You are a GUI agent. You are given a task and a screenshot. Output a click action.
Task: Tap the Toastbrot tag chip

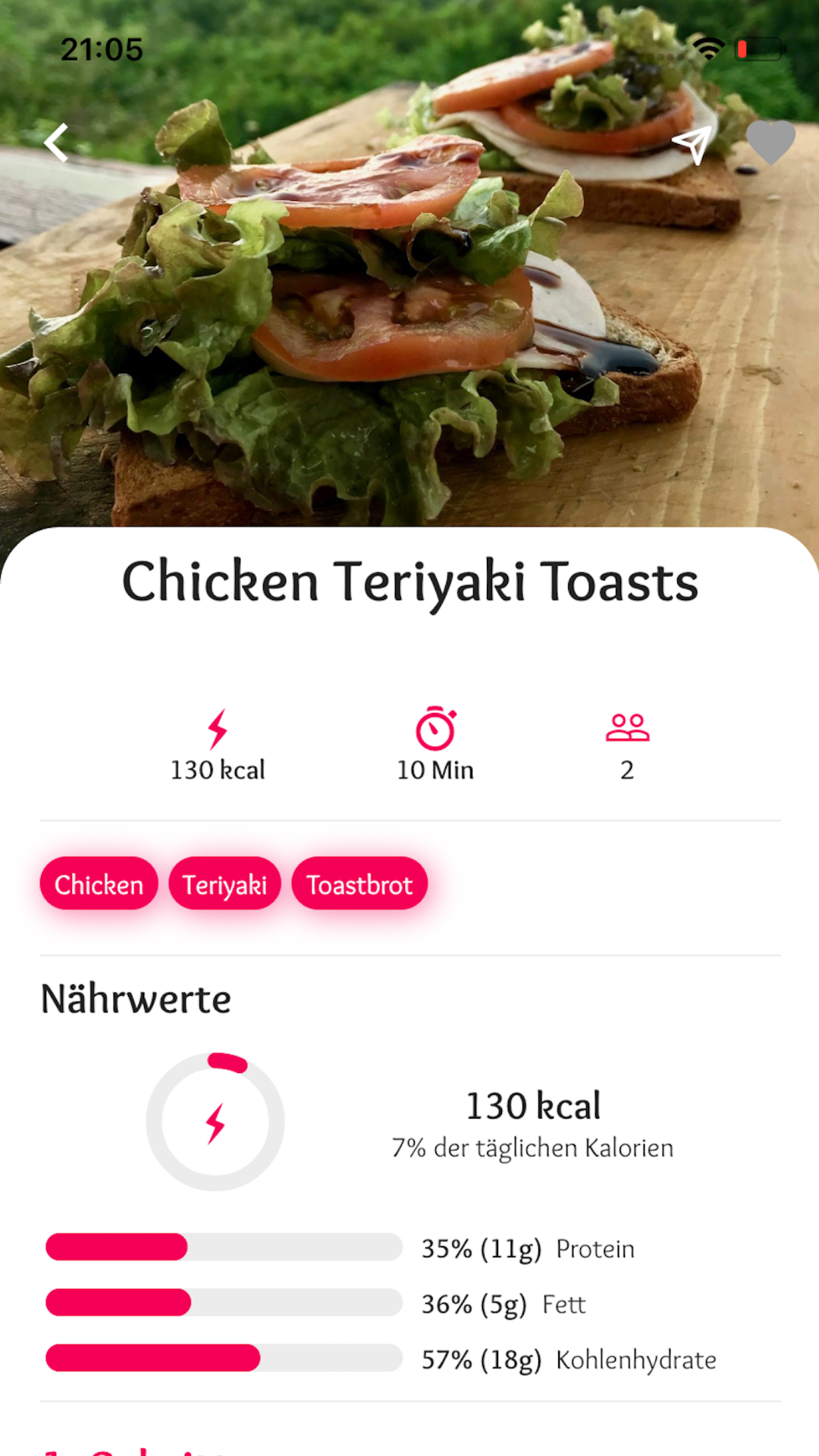[x=359, y=884]
